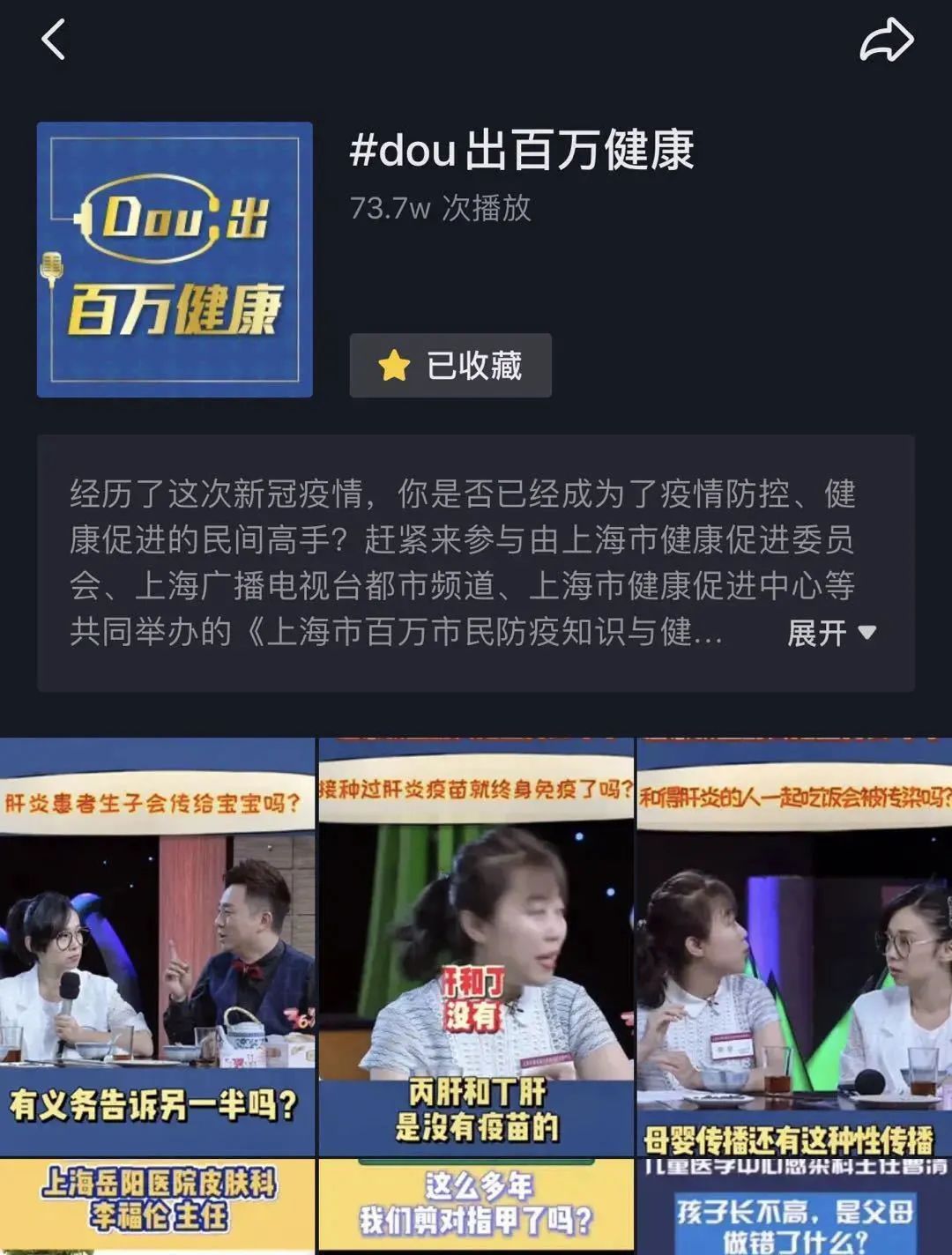Play the 接种过肝炎疫苗就终身免疫了吗 video
Image resolution: width=952 pixels, height=1255 pixels.
pos(476,947)
